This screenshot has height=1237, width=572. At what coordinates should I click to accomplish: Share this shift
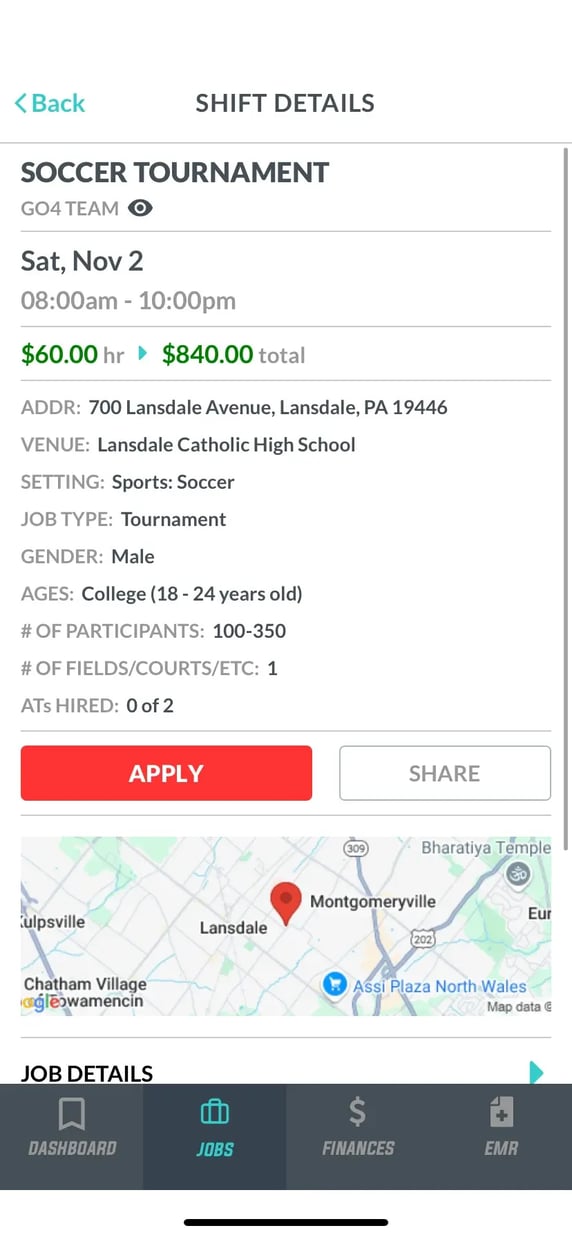tap(445, 773)
